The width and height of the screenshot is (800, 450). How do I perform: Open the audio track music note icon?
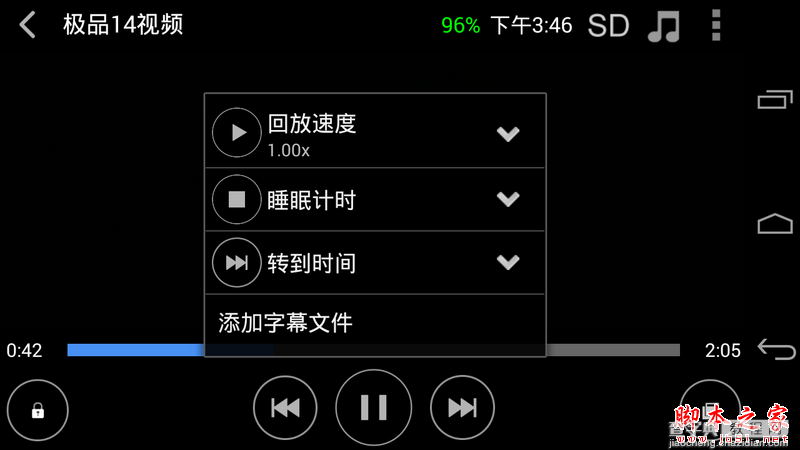click(663, 26)
